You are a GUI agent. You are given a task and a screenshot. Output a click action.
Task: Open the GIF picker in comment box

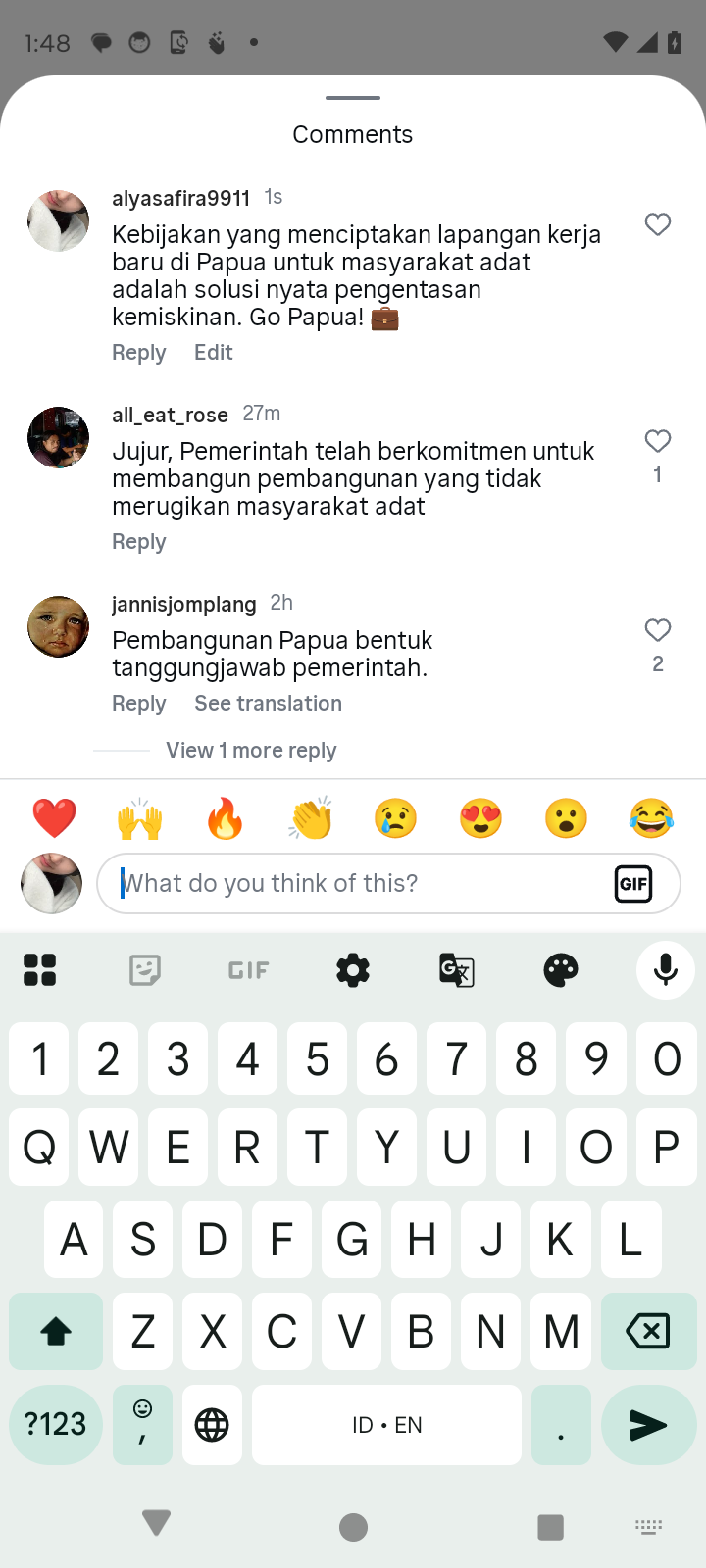pyautogui.click(x=633, y=884)
